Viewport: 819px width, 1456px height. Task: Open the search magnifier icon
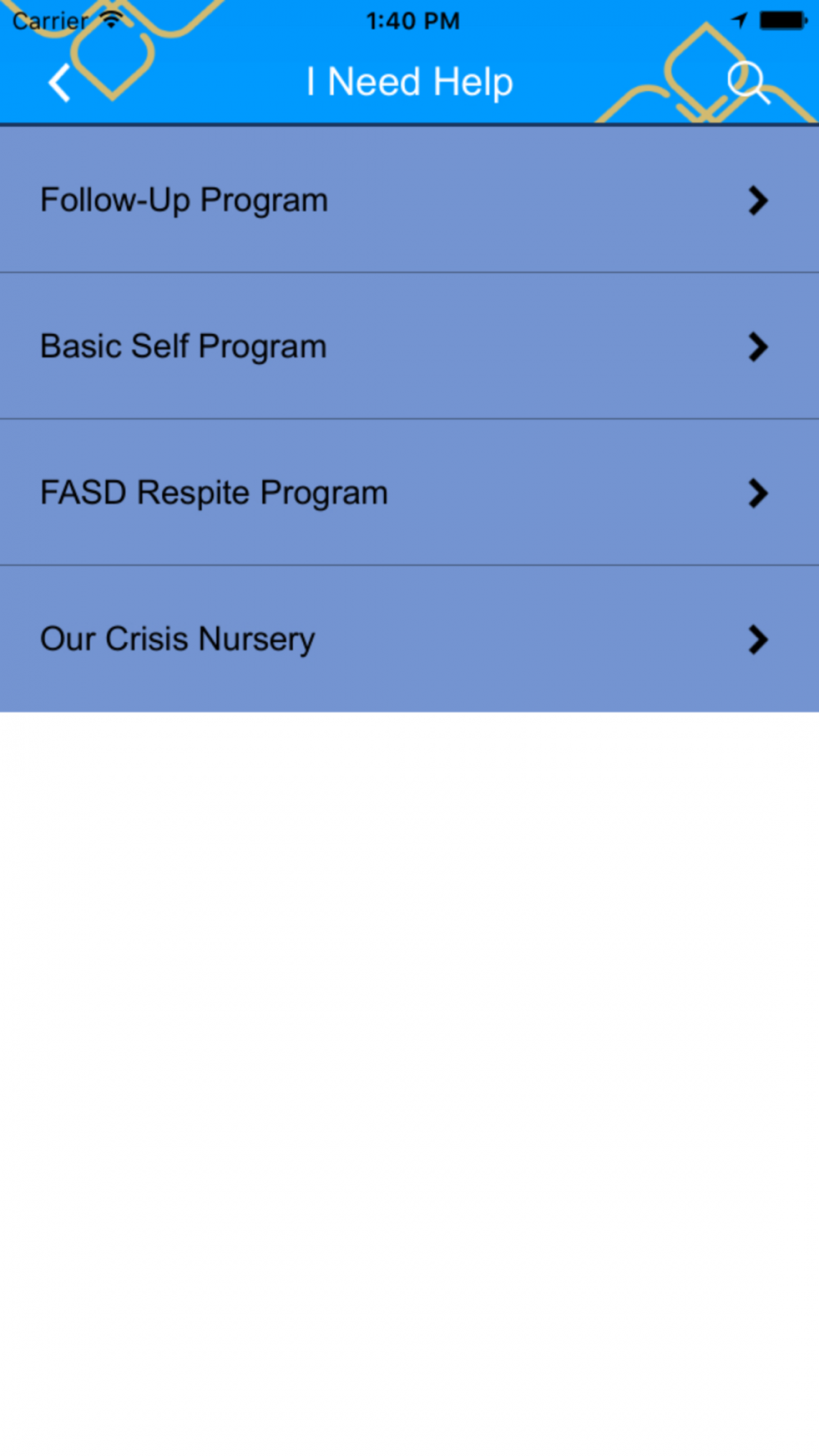click(x=748, y=83)
